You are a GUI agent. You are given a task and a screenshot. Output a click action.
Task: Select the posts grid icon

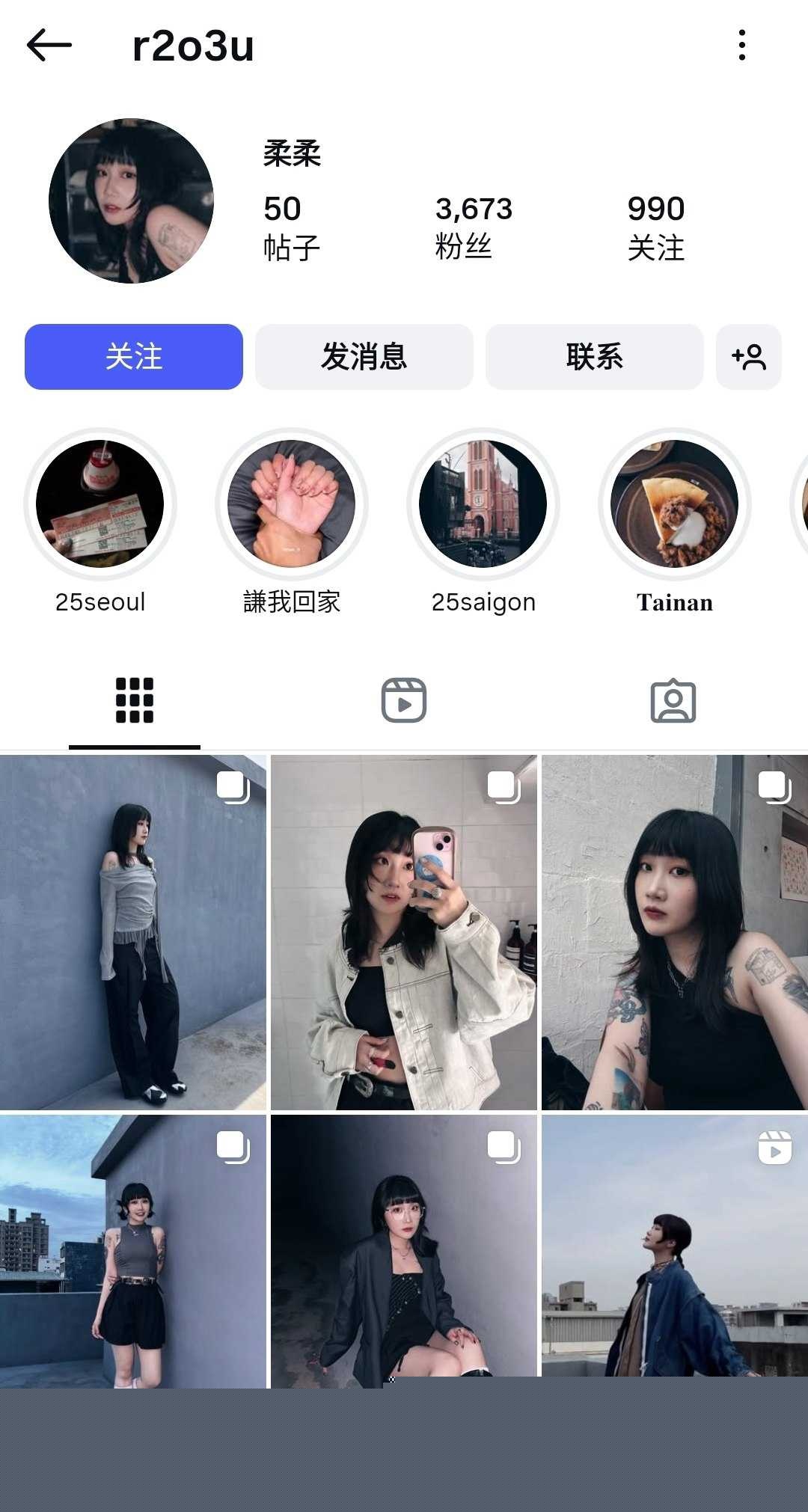pyautogui.click(x=134, y=700)
